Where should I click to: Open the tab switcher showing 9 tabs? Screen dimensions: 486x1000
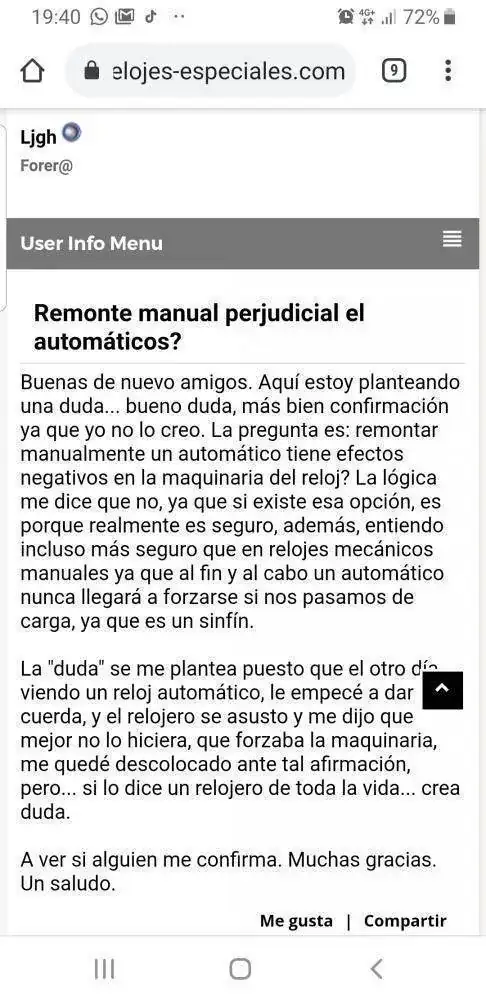394,71
